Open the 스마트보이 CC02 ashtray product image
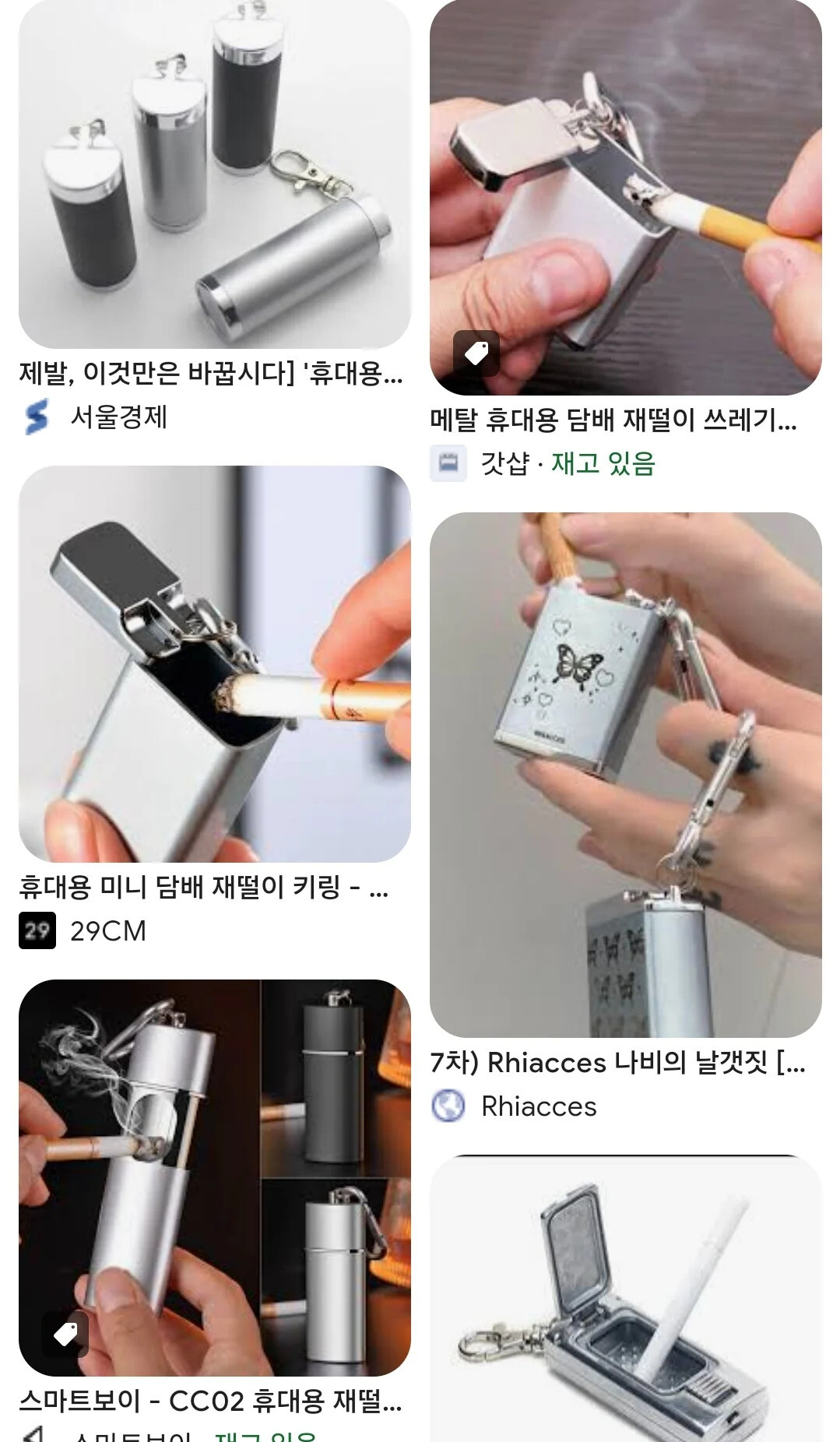Screen dimensions: 840x1442 pyautogui.click(x=214, y=1178)
